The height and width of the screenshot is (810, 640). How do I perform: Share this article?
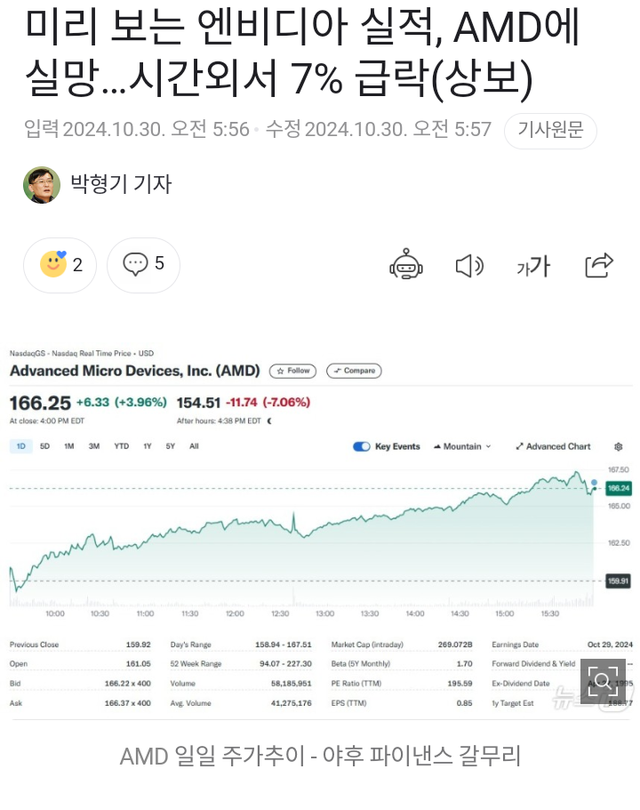(598, 265)
